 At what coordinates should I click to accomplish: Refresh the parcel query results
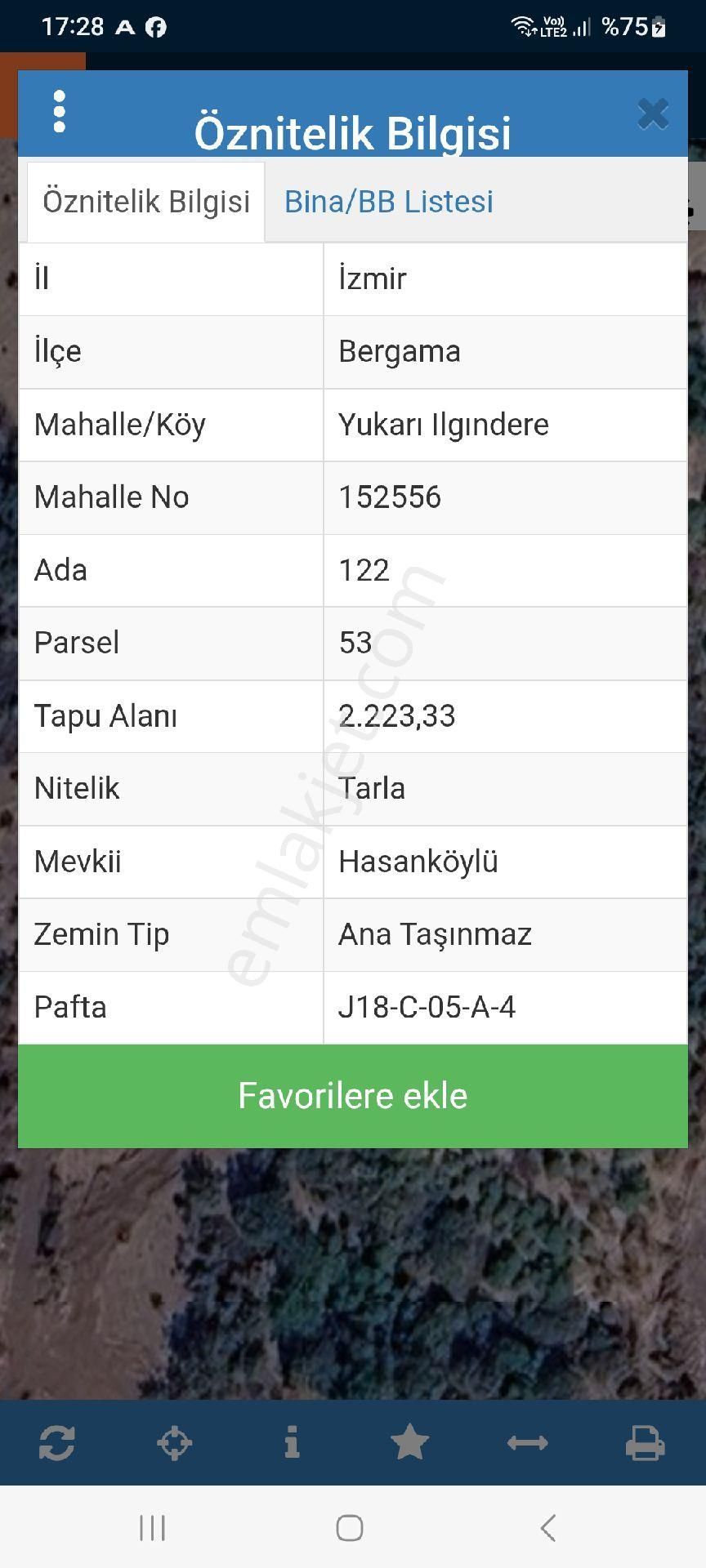pyautogui.click(x=57, y=1442)
